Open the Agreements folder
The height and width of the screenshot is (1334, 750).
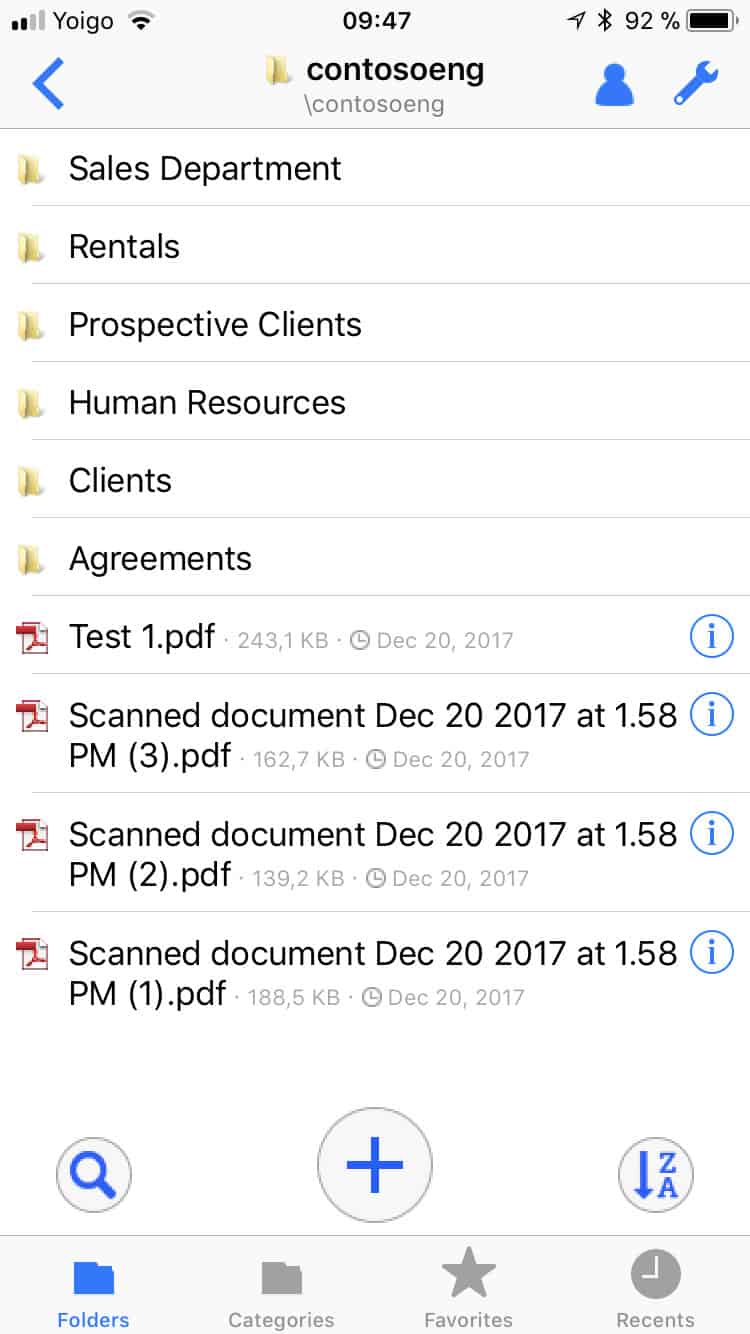pos(159,558)
